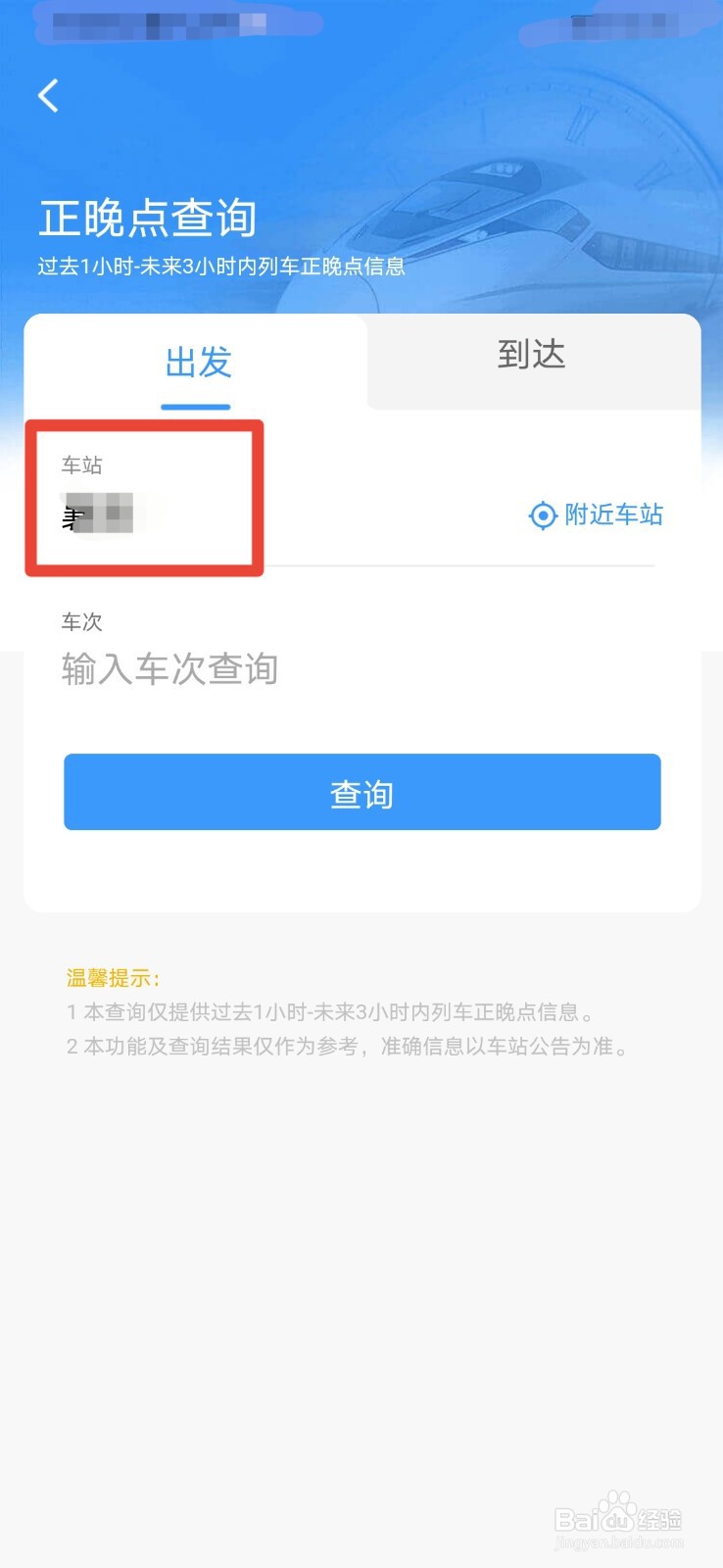Screen dimensions: 723x1568
Task: Click the 输入车次查询 input box
Action: (169, 669)
